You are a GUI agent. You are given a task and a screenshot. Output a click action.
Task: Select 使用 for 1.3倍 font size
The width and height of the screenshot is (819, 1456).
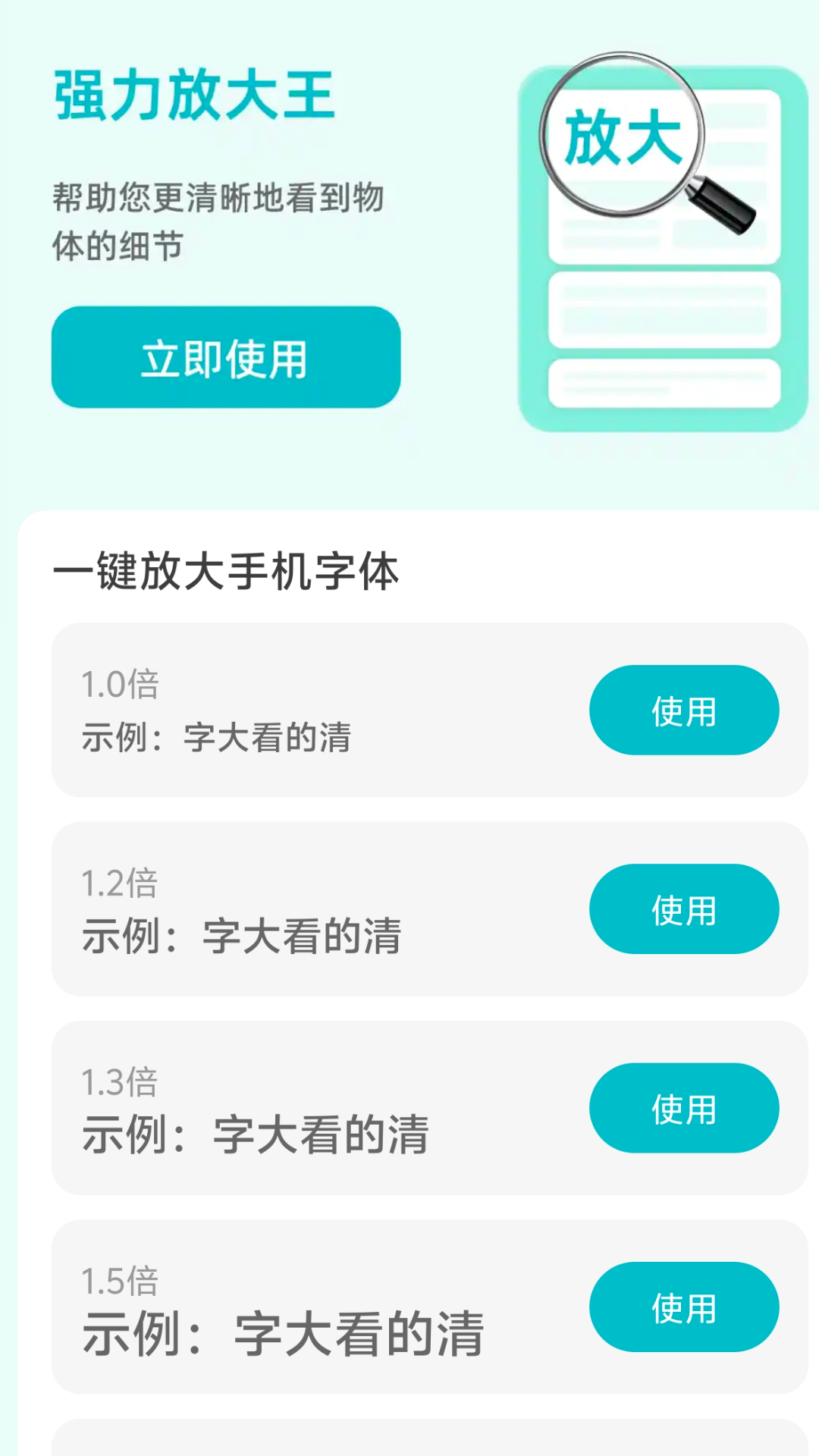click(x=684, y=1108)
